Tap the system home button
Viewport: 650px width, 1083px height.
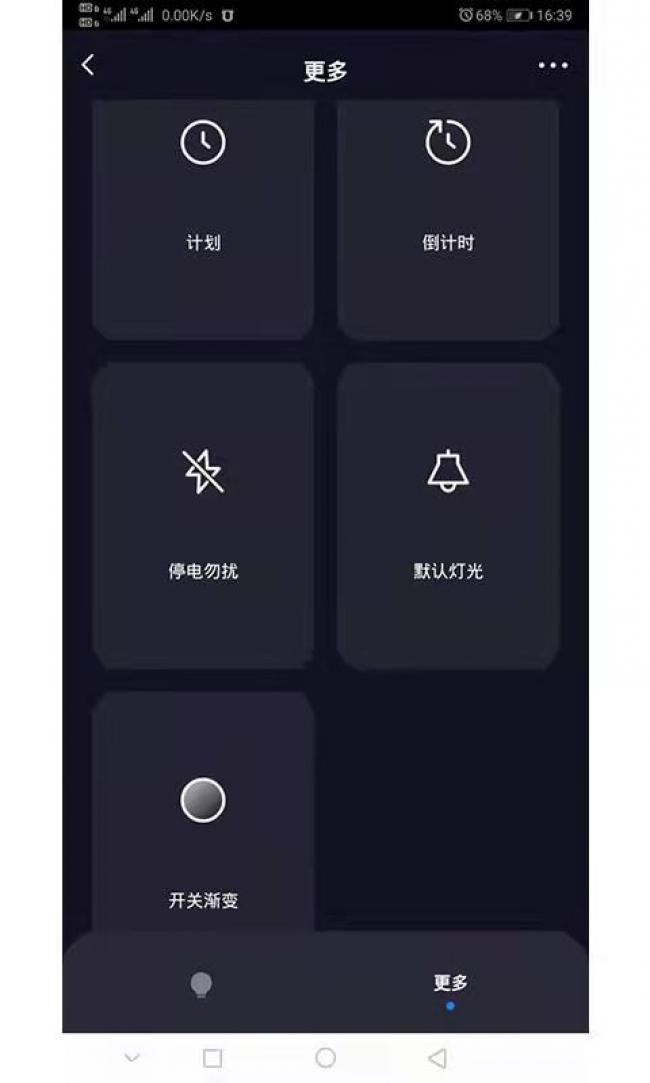point(325,1057)
